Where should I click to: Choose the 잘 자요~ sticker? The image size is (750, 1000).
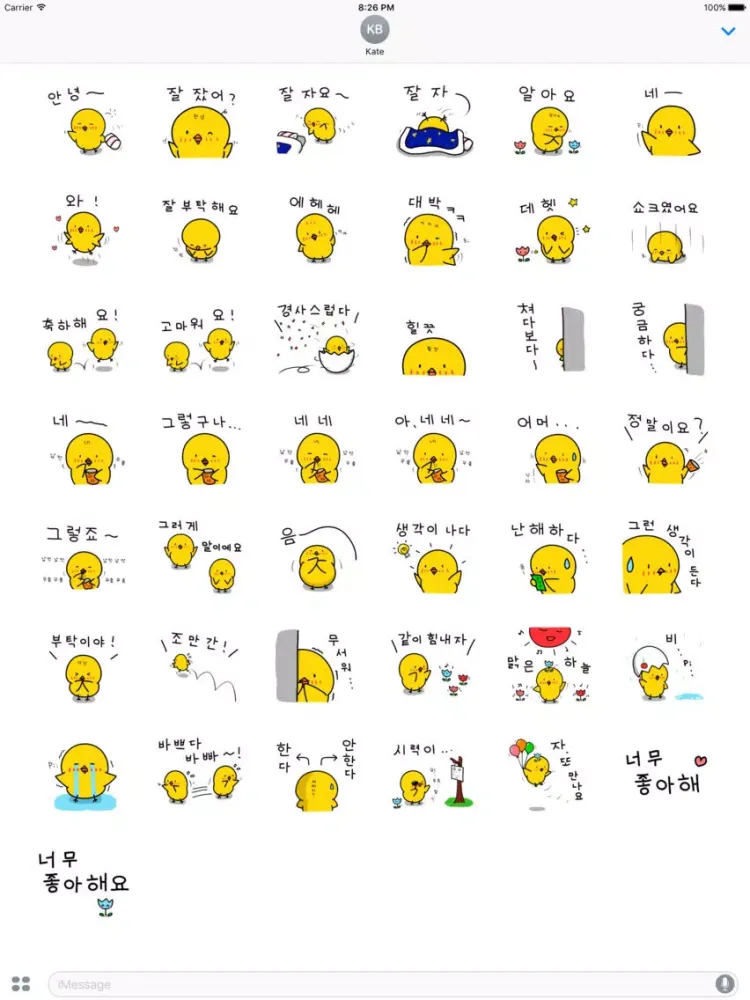click(x=315, y=122)
